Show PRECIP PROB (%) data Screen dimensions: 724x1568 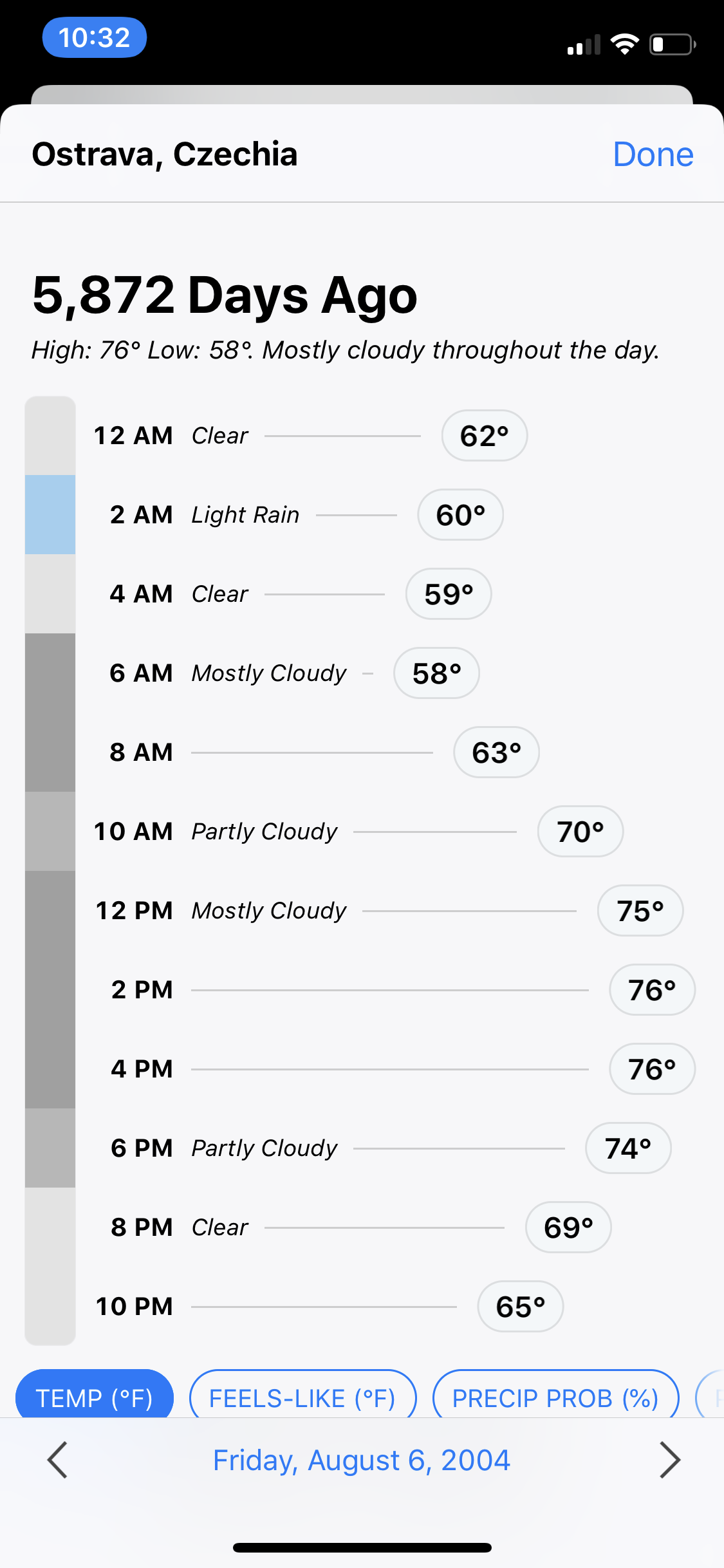click(x=555, y=1395)
